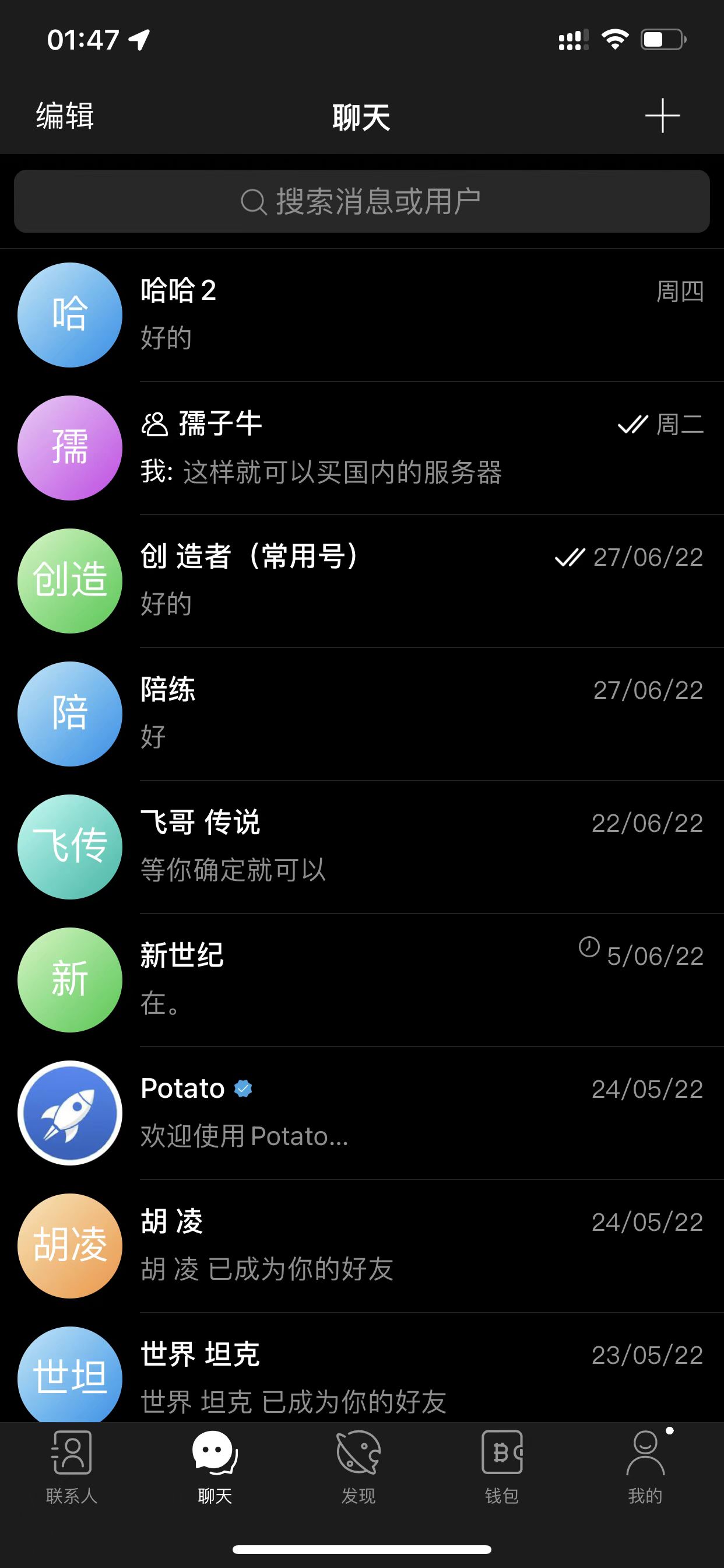Open the chat with 世界 坦克
Viewport: 724px width, 1568px height.
click(x=362, y=1368)
